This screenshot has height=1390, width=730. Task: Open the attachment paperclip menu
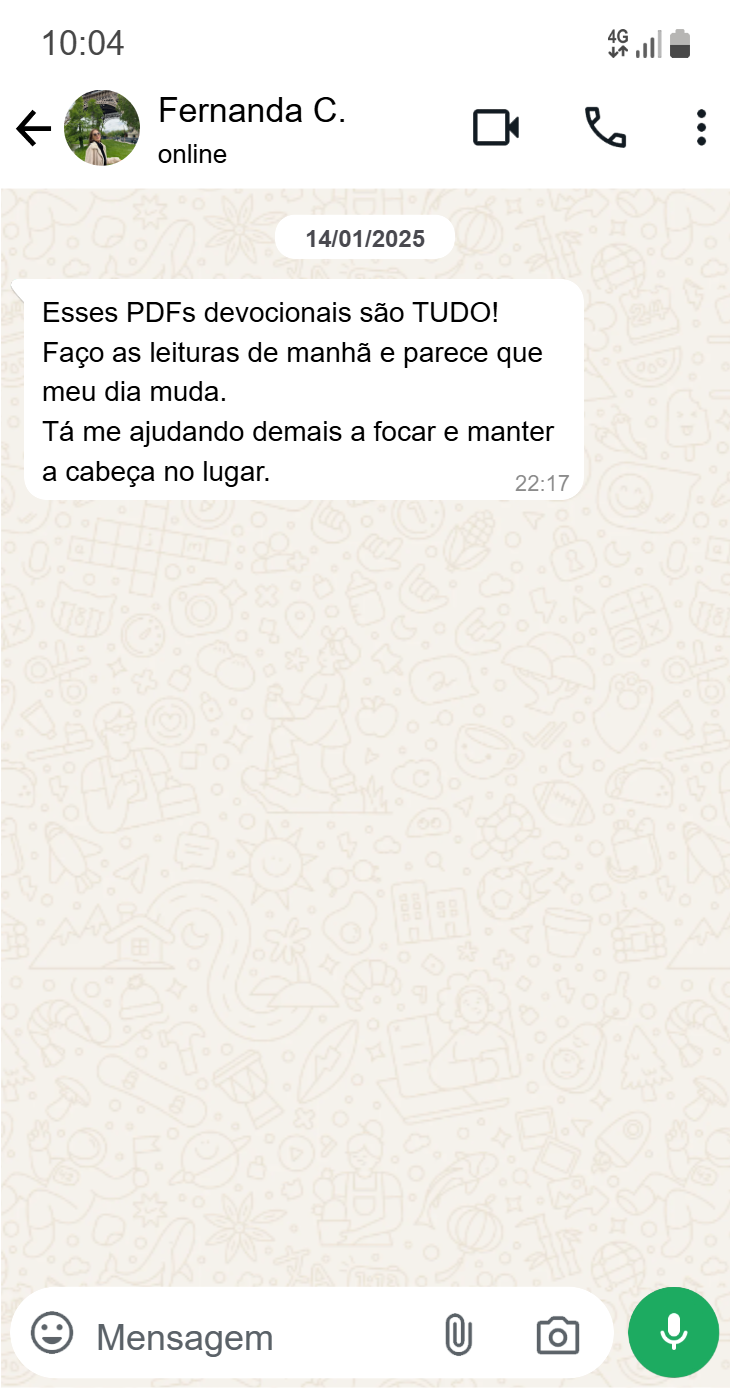pos(459,1334)
